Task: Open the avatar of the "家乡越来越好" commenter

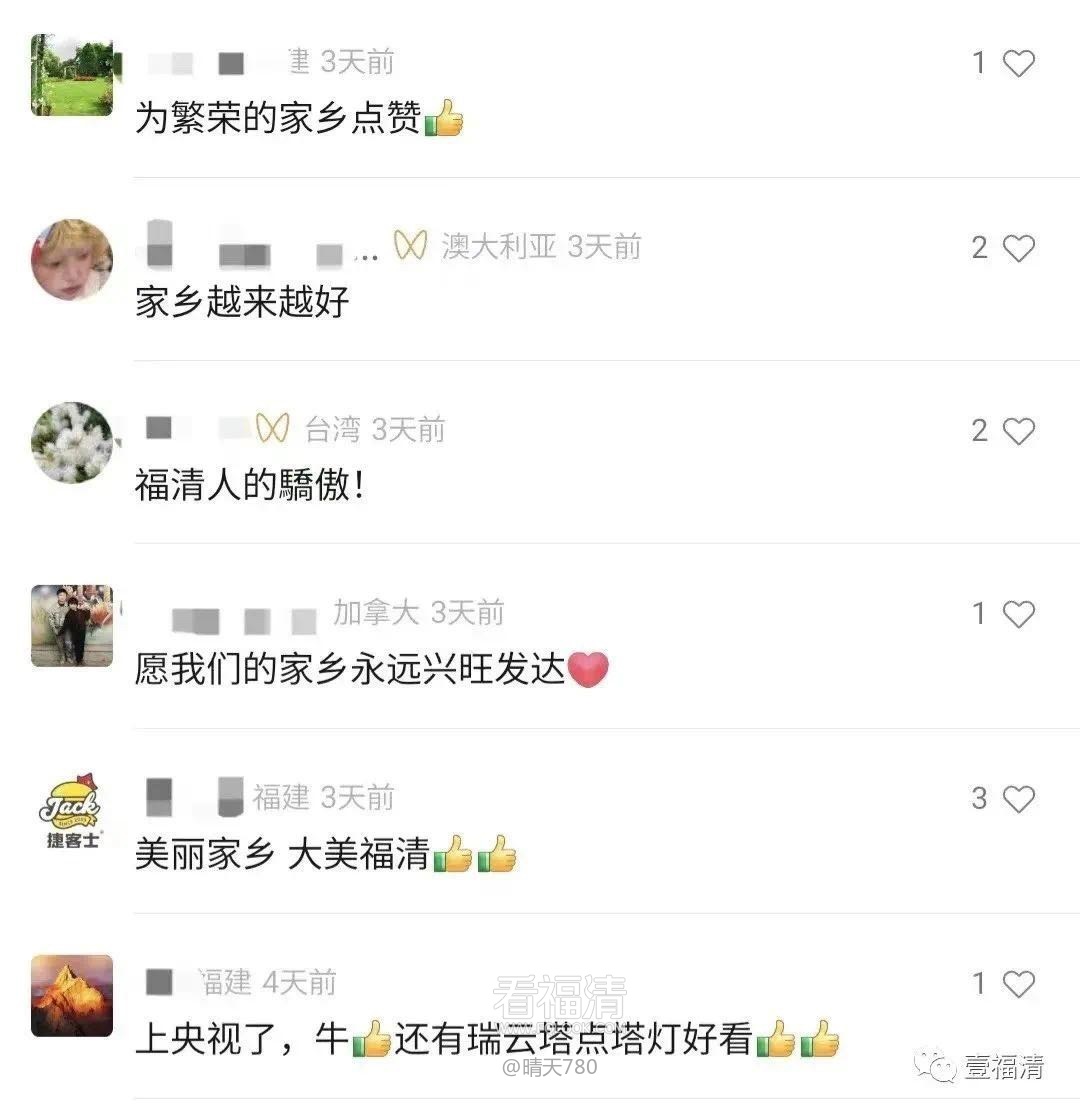Action: 71,259
